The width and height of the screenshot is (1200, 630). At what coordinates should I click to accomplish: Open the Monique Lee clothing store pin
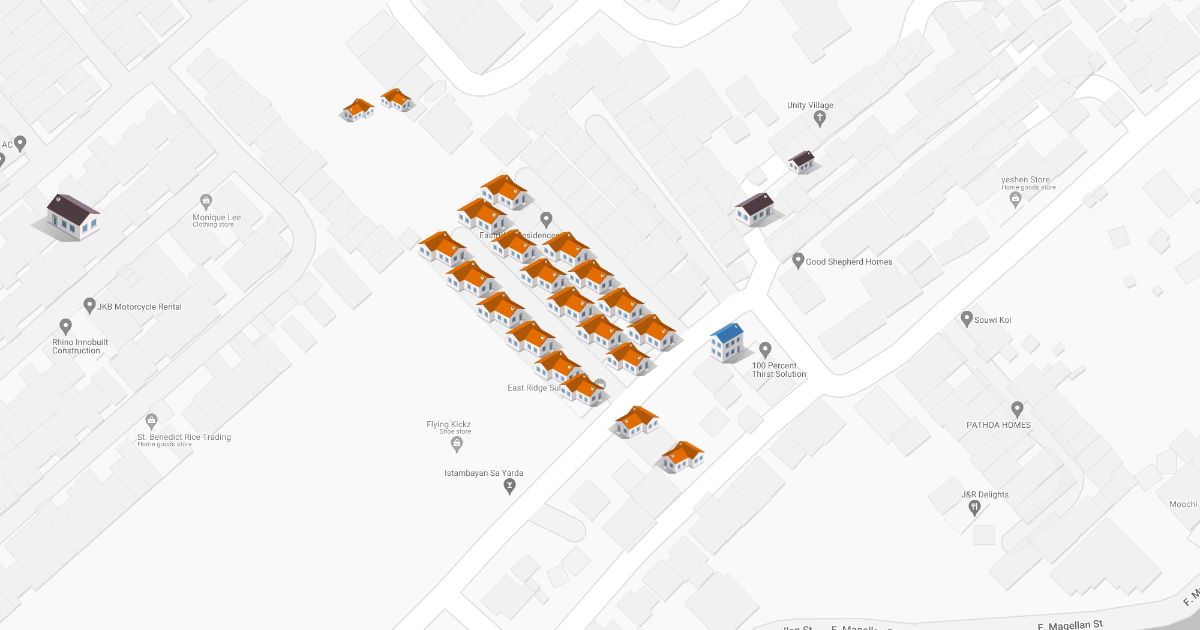pos(206,202)
